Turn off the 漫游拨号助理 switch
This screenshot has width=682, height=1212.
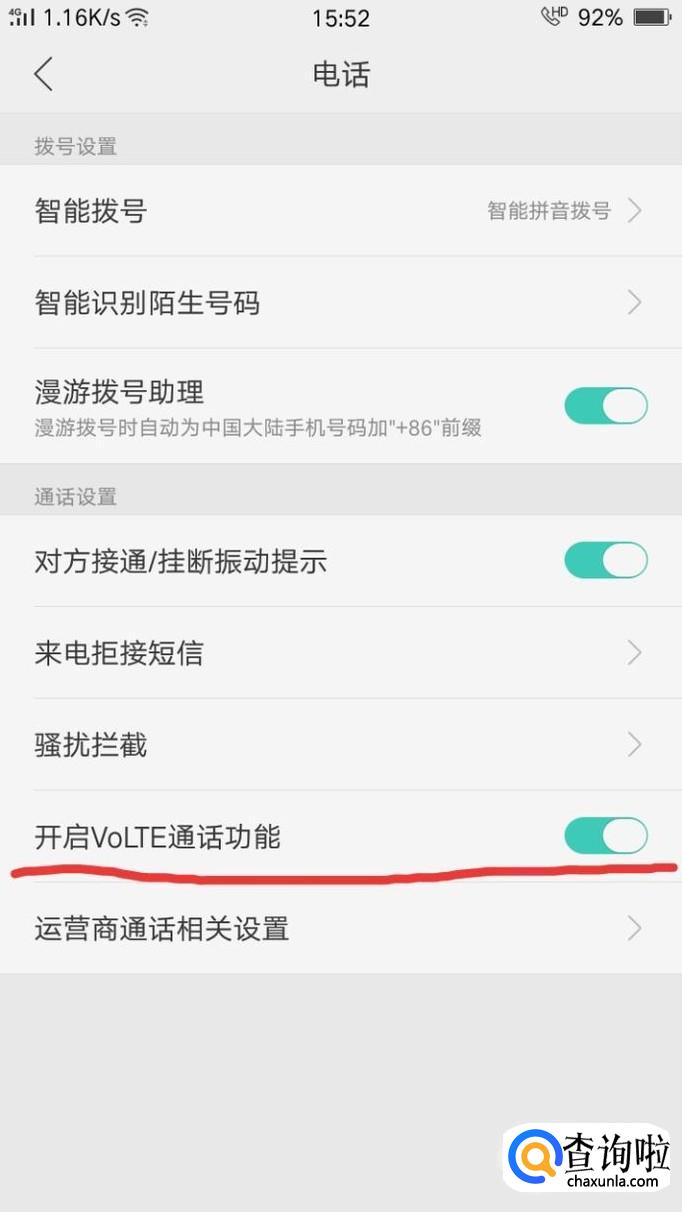[606, 406]
